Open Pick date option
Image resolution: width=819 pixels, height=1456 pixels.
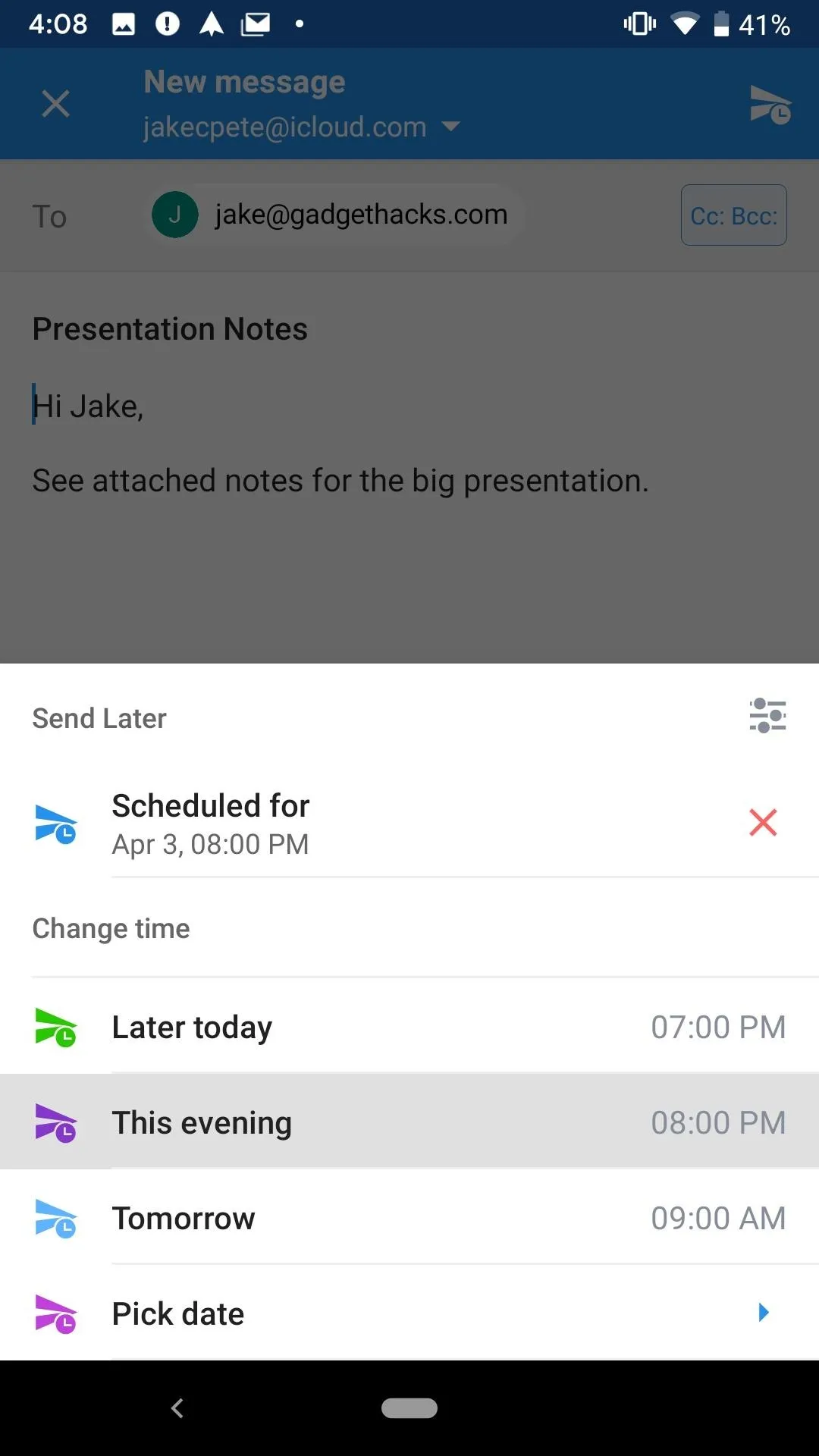(409, 1313)
